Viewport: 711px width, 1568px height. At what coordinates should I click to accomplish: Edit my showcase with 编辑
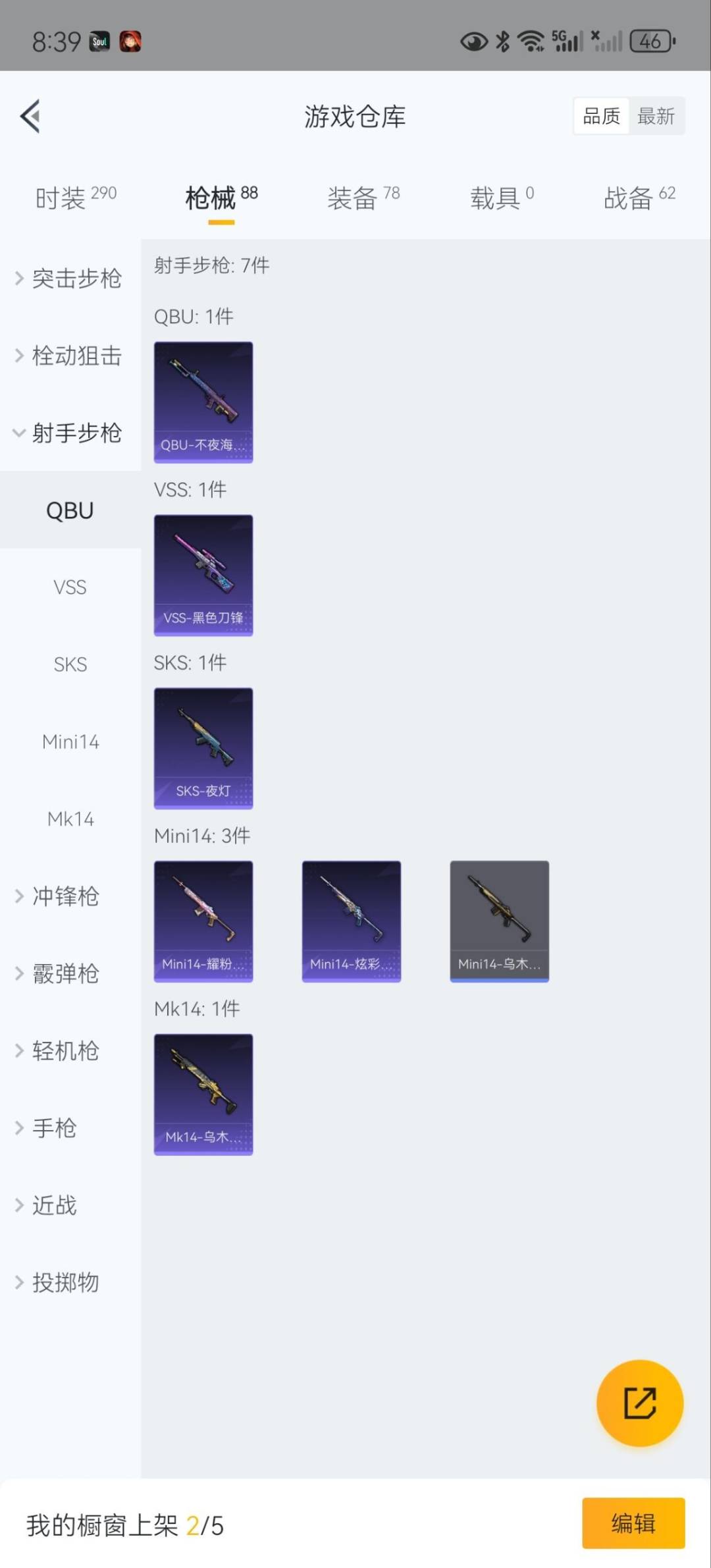633,1523
